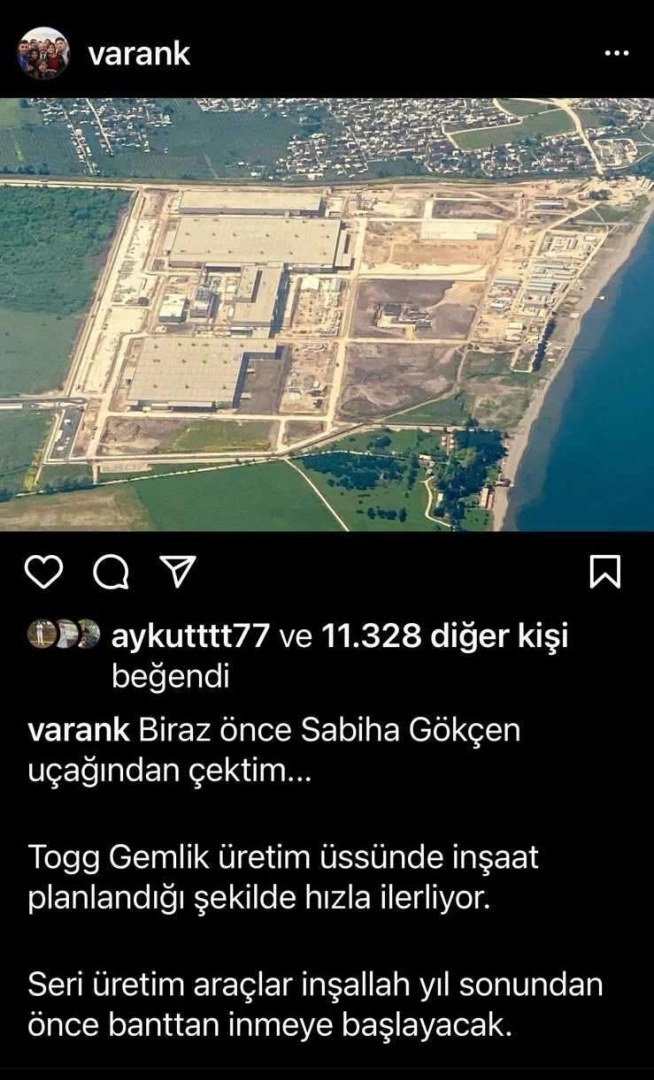Image resolution: width=654 pixels, height=1080 pixels.
Task: Share the post via paper plane icon
Action: click(176, 570)
